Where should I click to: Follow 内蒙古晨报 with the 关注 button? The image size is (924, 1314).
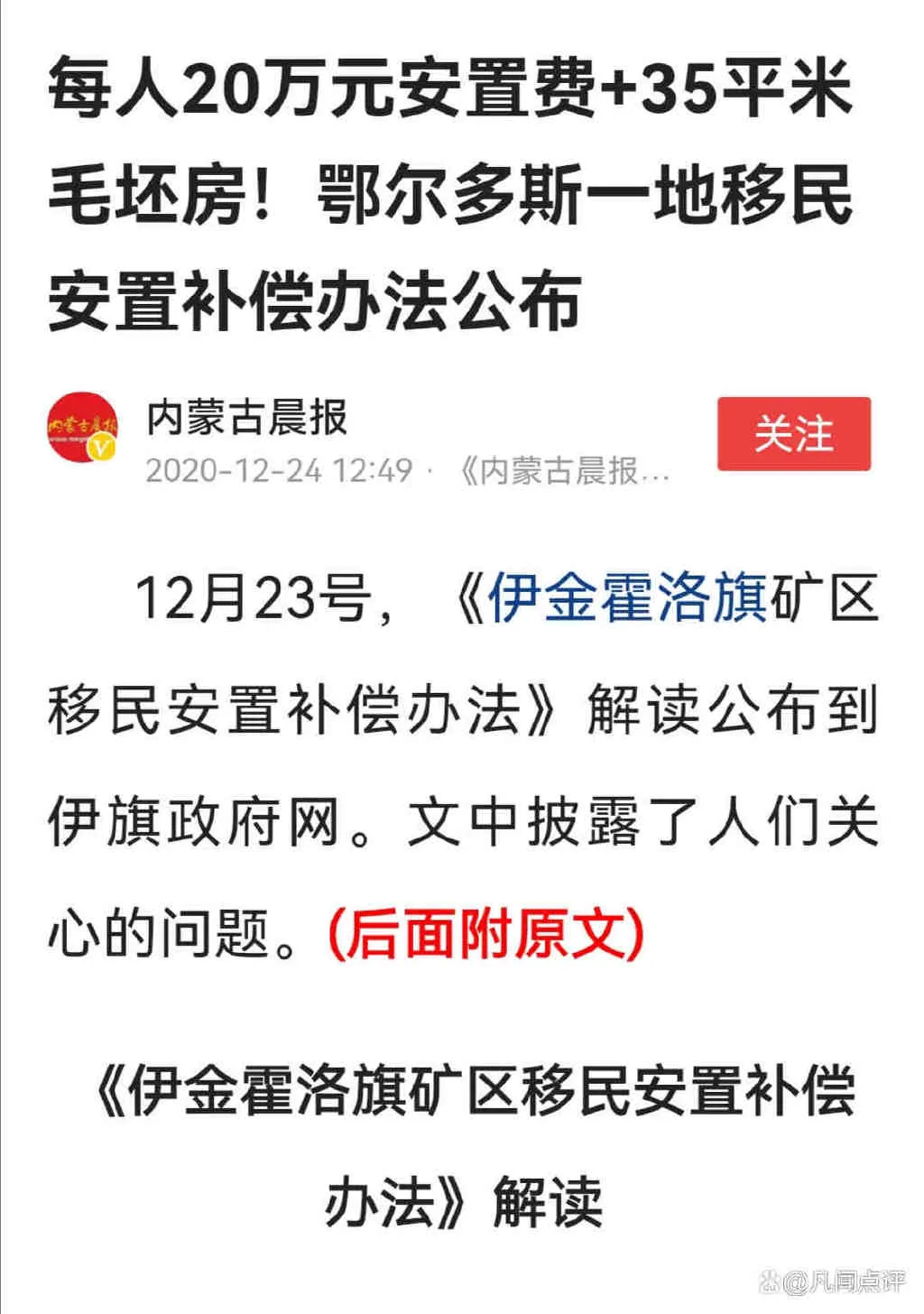point(793,434)
